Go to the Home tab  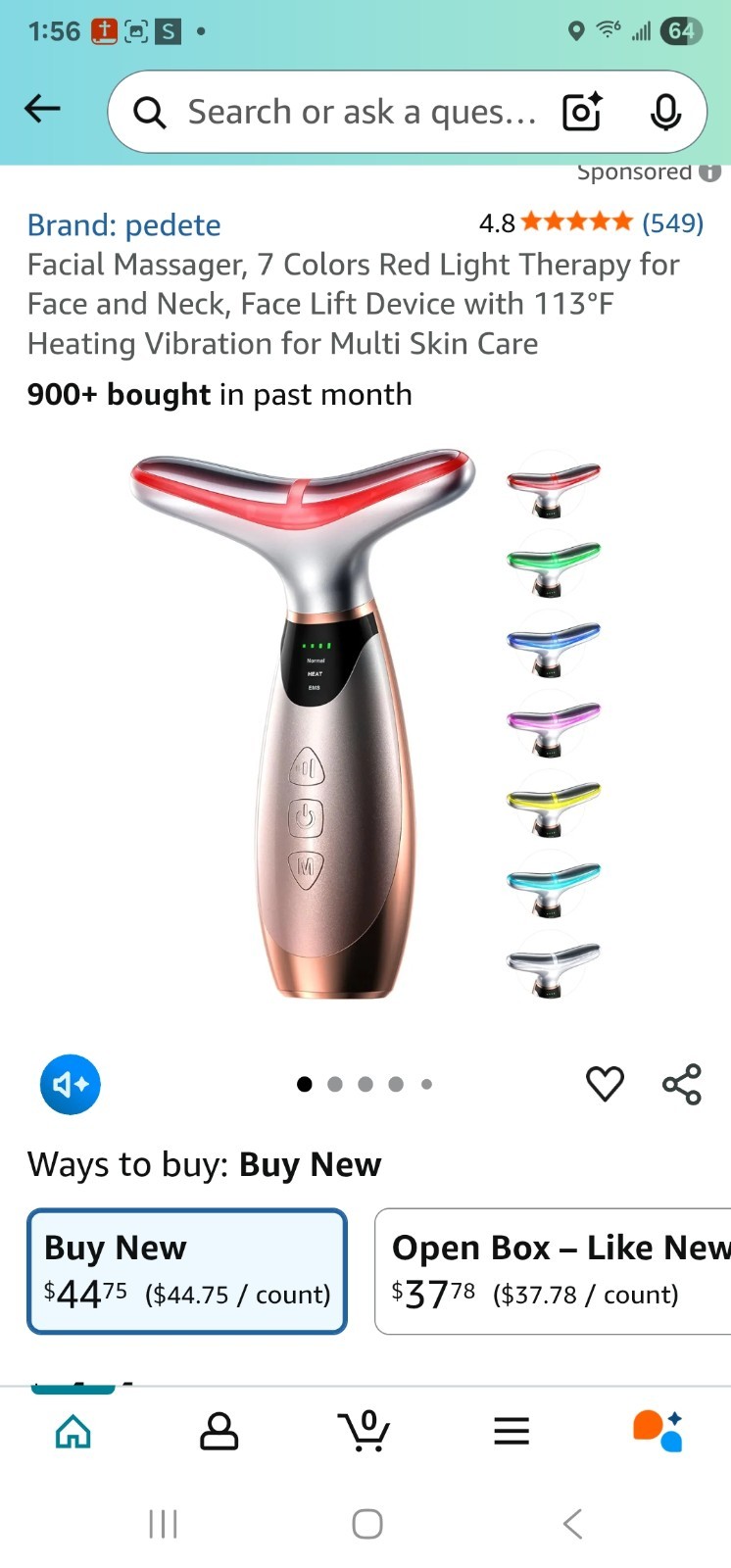point(73,1433)
